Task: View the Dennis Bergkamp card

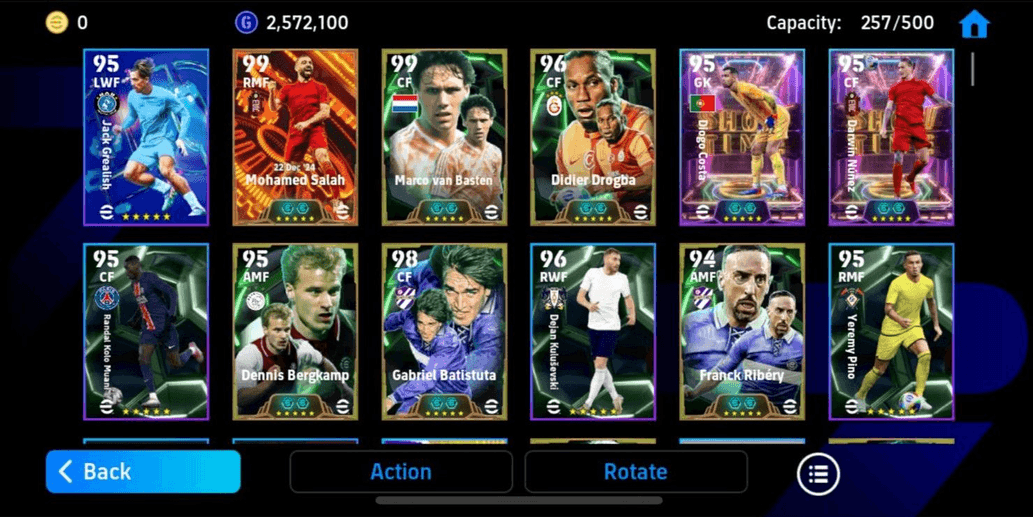Action: tap(295, 331)
